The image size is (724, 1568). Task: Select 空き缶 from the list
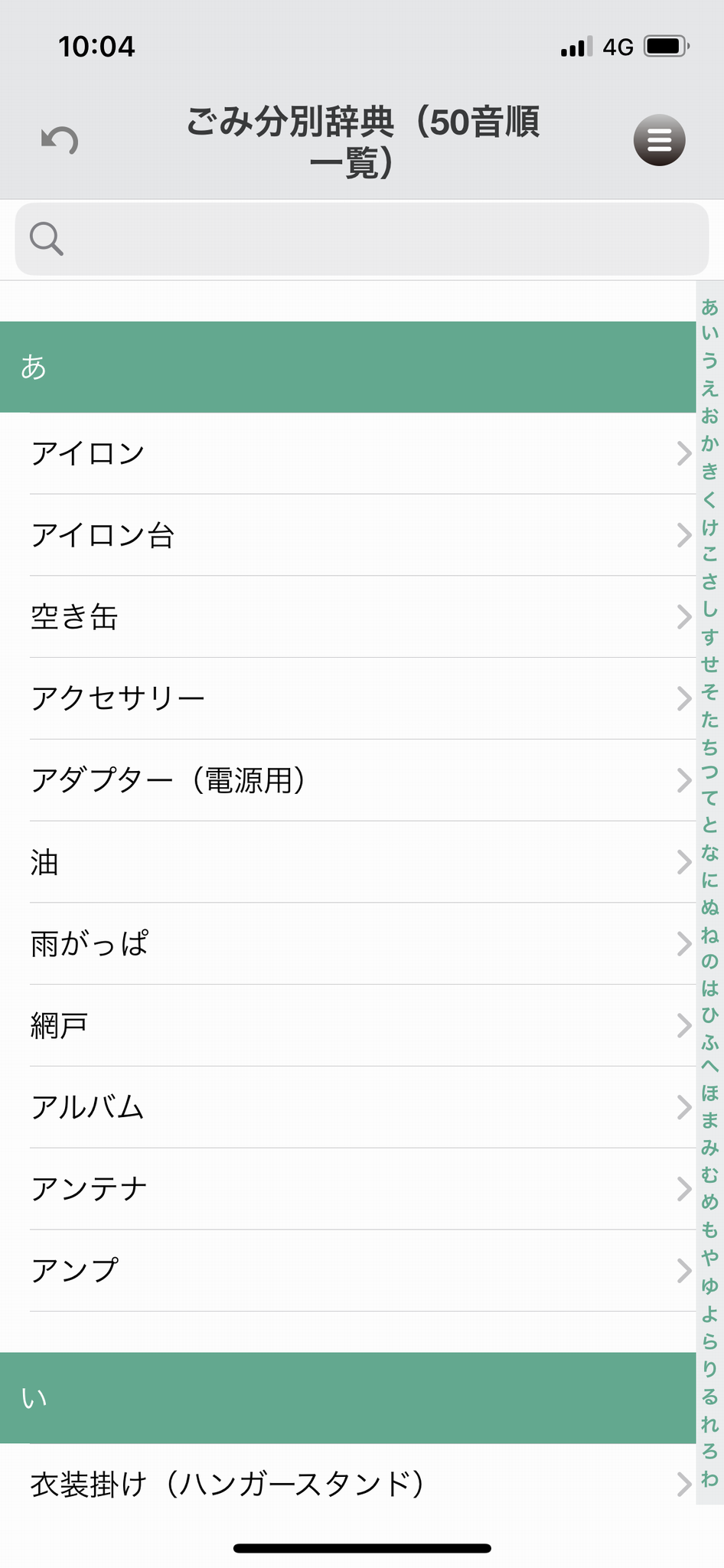click(347, 617)
